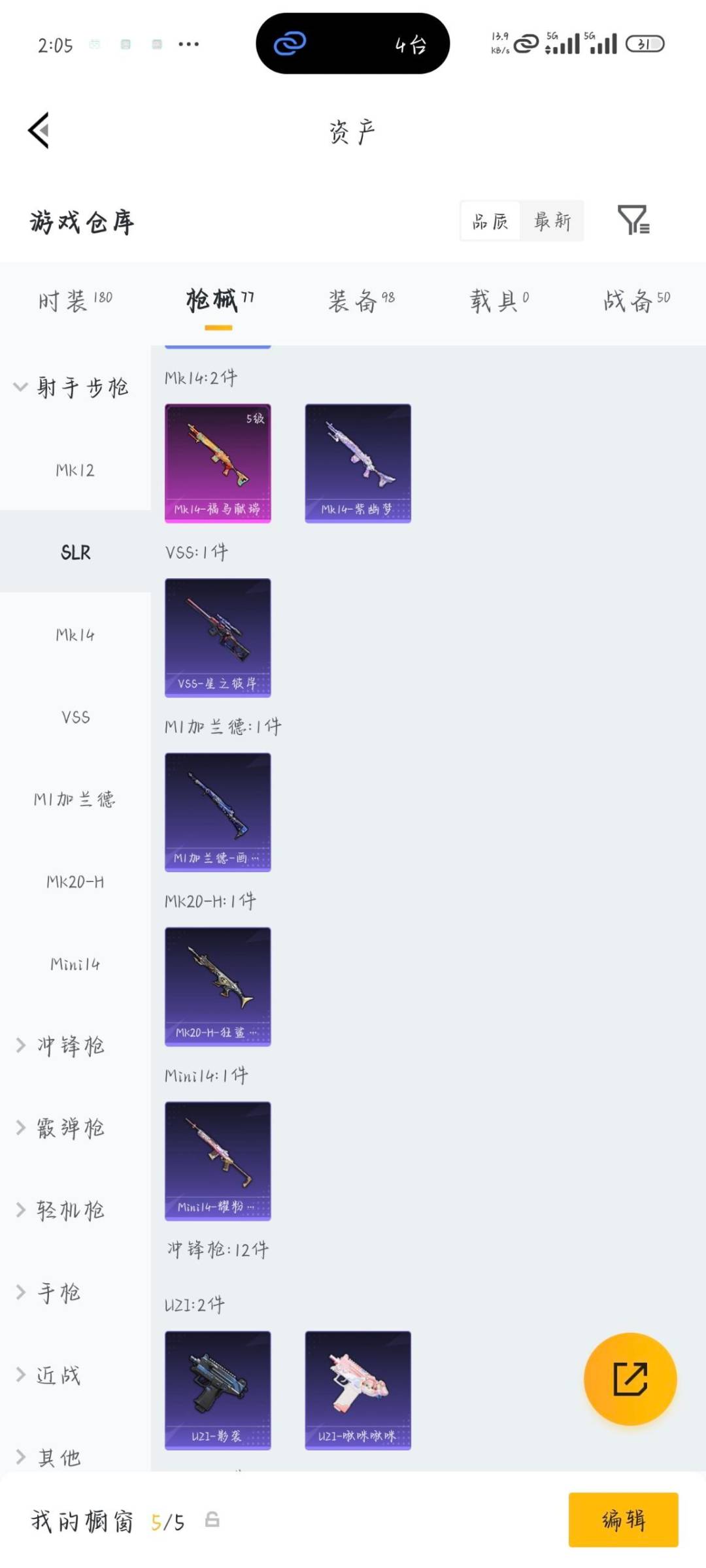The width and height of the screenshot is (706, 1568).
Task: Switch sorting to 最新
Action: coord(552,221)
